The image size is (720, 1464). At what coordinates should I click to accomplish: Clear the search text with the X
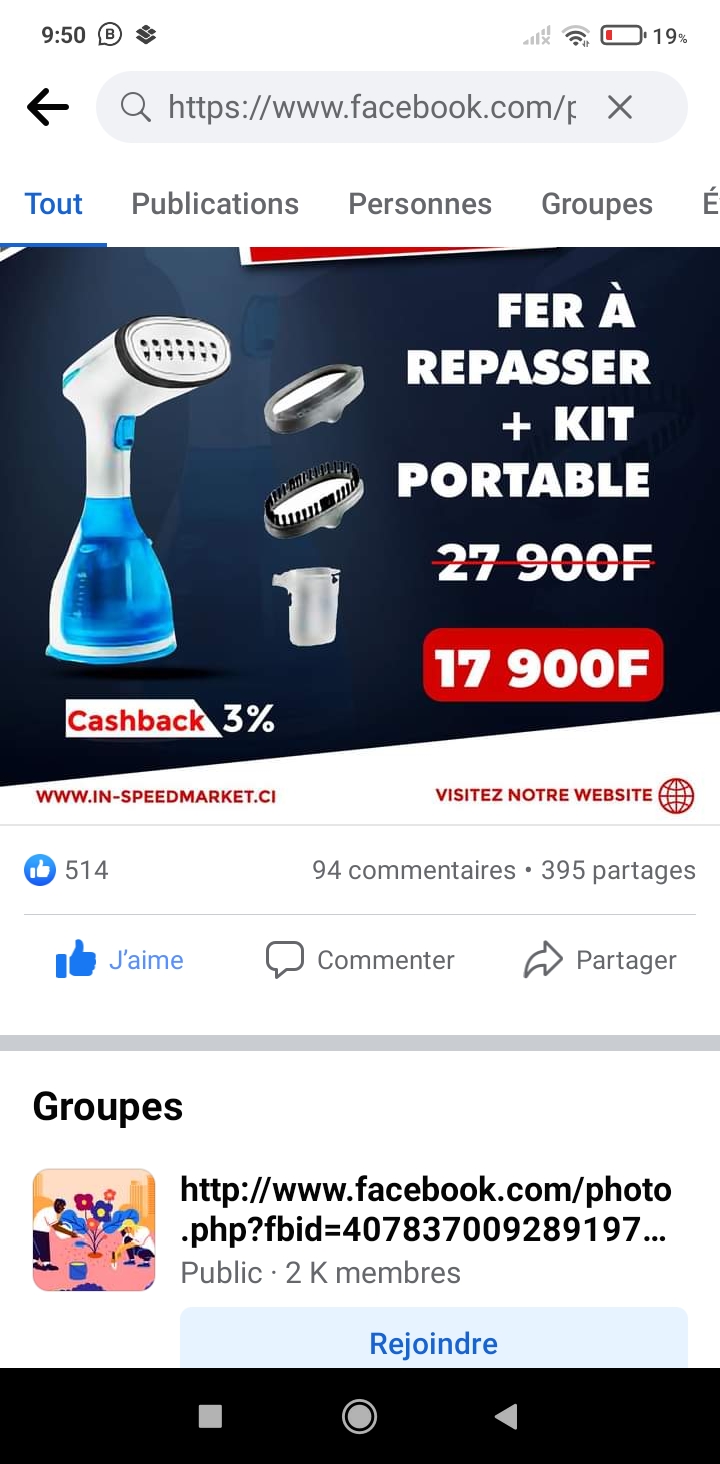pyautogui.click(x=620, y=107)
